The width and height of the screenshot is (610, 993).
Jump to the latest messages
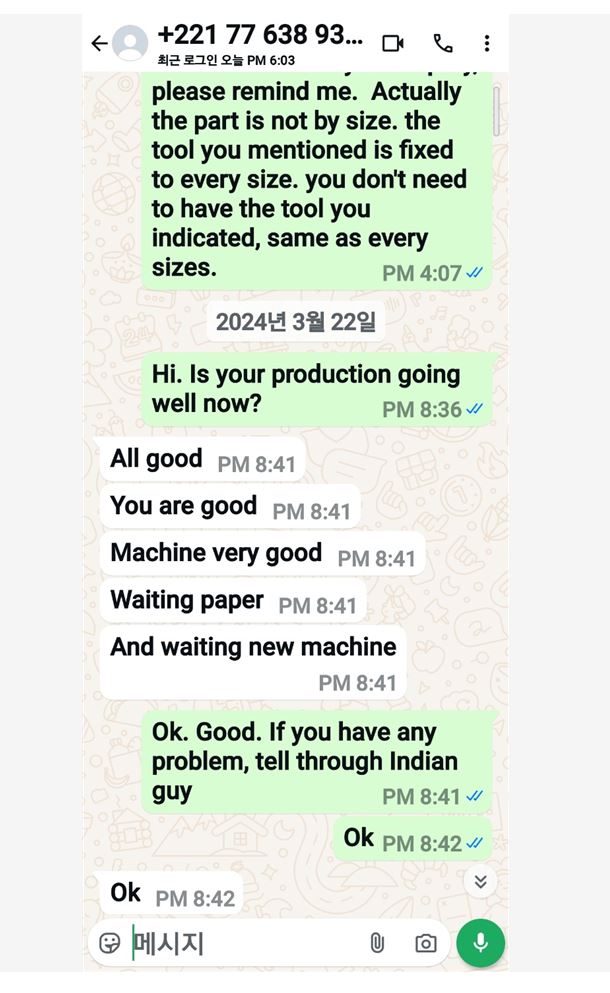tap(480, 881)
